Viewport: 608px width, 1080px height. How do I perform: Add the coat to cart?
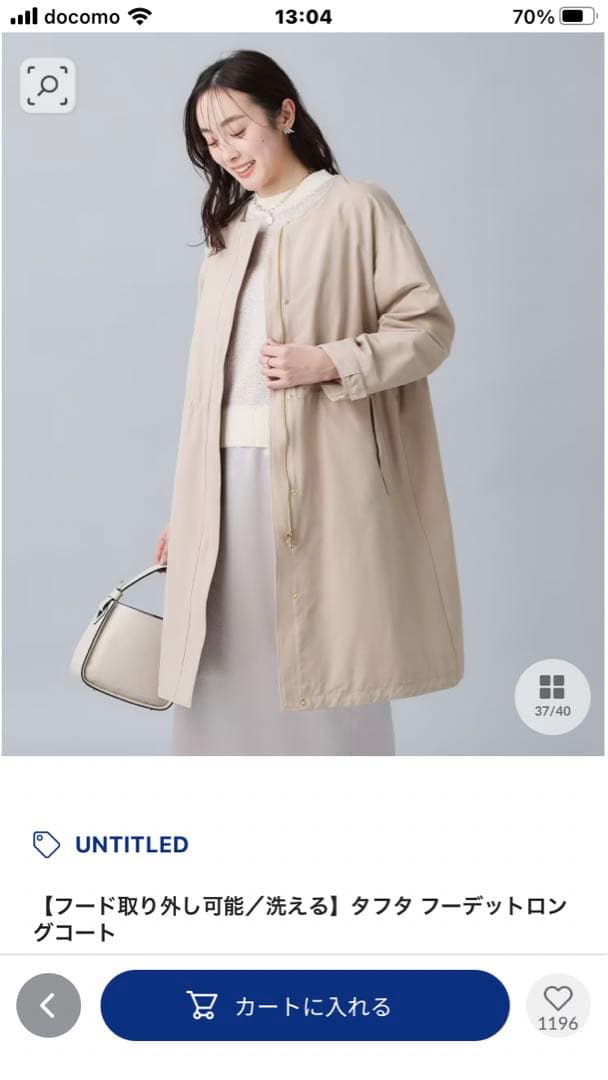pos(305,1006)
